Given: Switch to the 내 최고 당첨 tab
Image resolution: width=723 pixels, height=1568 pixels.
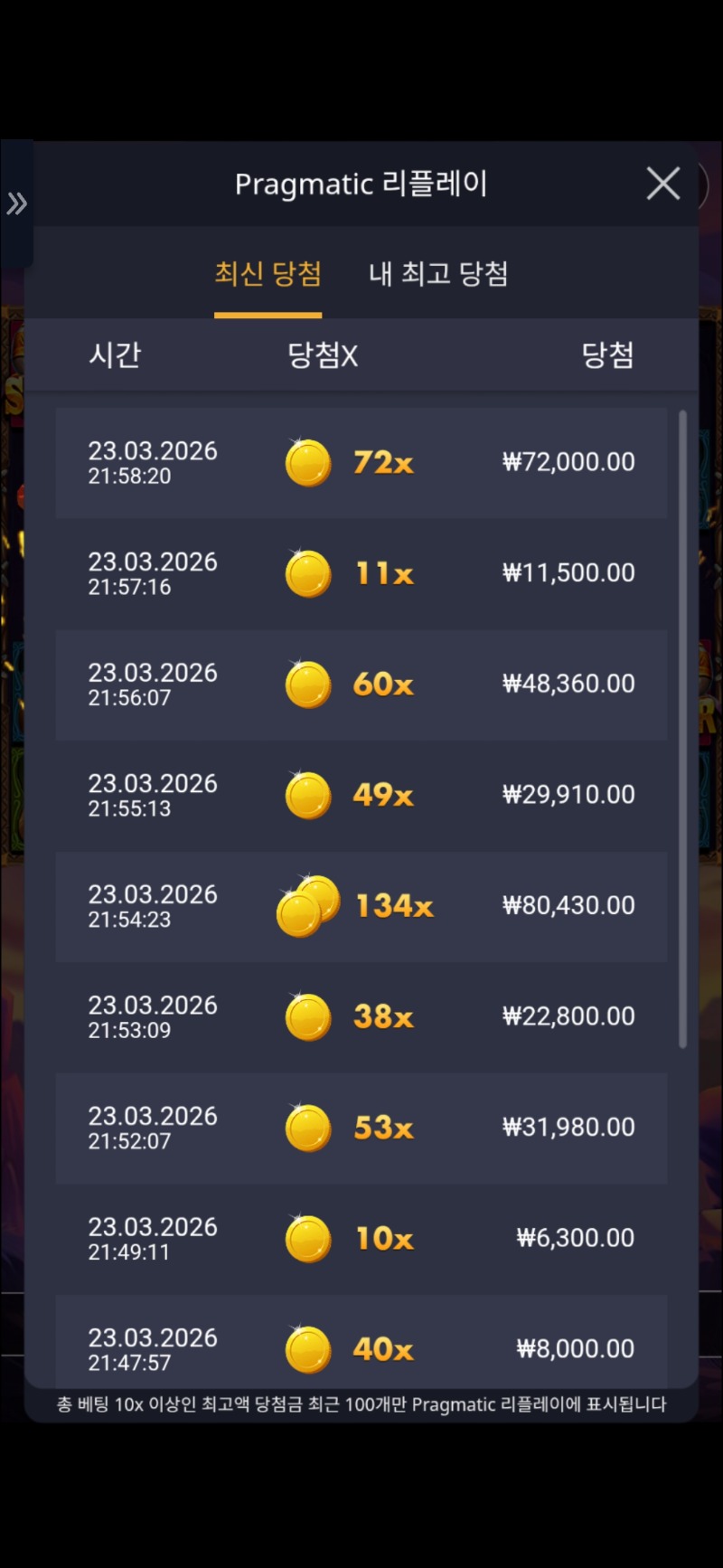Looking at the screenshot, I should point(438,273).
